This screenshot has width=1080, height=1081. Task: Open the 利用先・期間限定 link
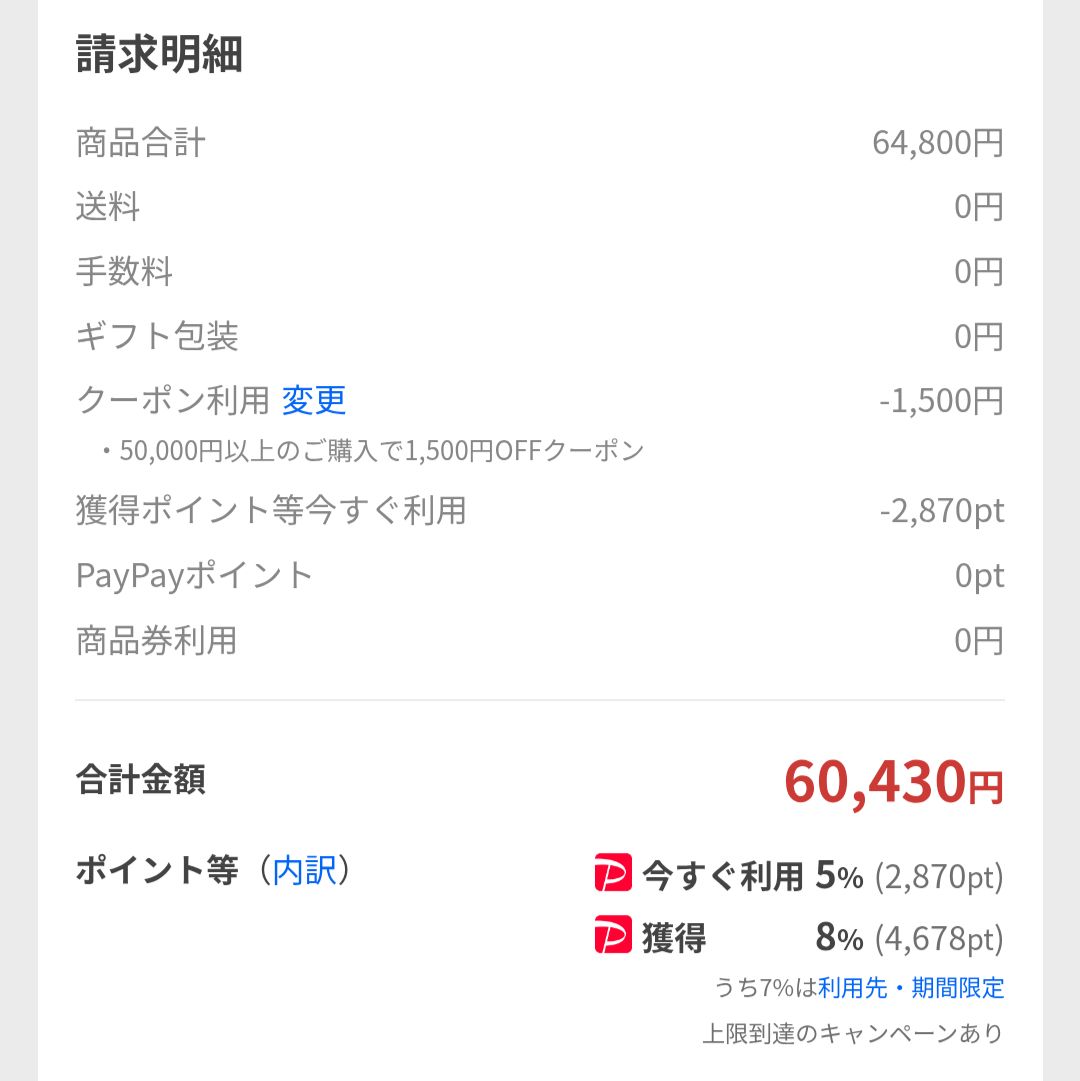[x=910, y=988]
